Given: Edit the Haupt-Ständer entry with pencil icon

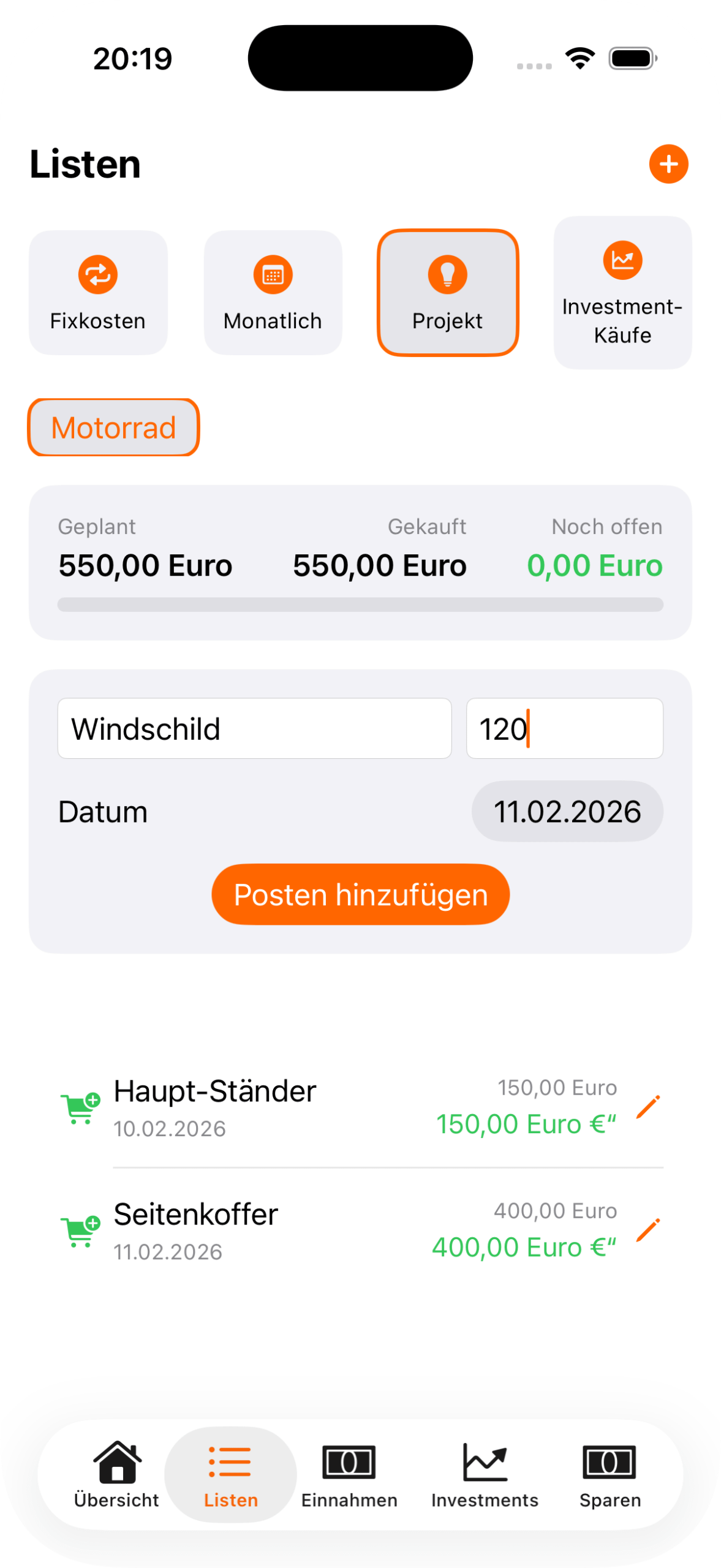Looking at the screenshot, I should pos(648,1107).
